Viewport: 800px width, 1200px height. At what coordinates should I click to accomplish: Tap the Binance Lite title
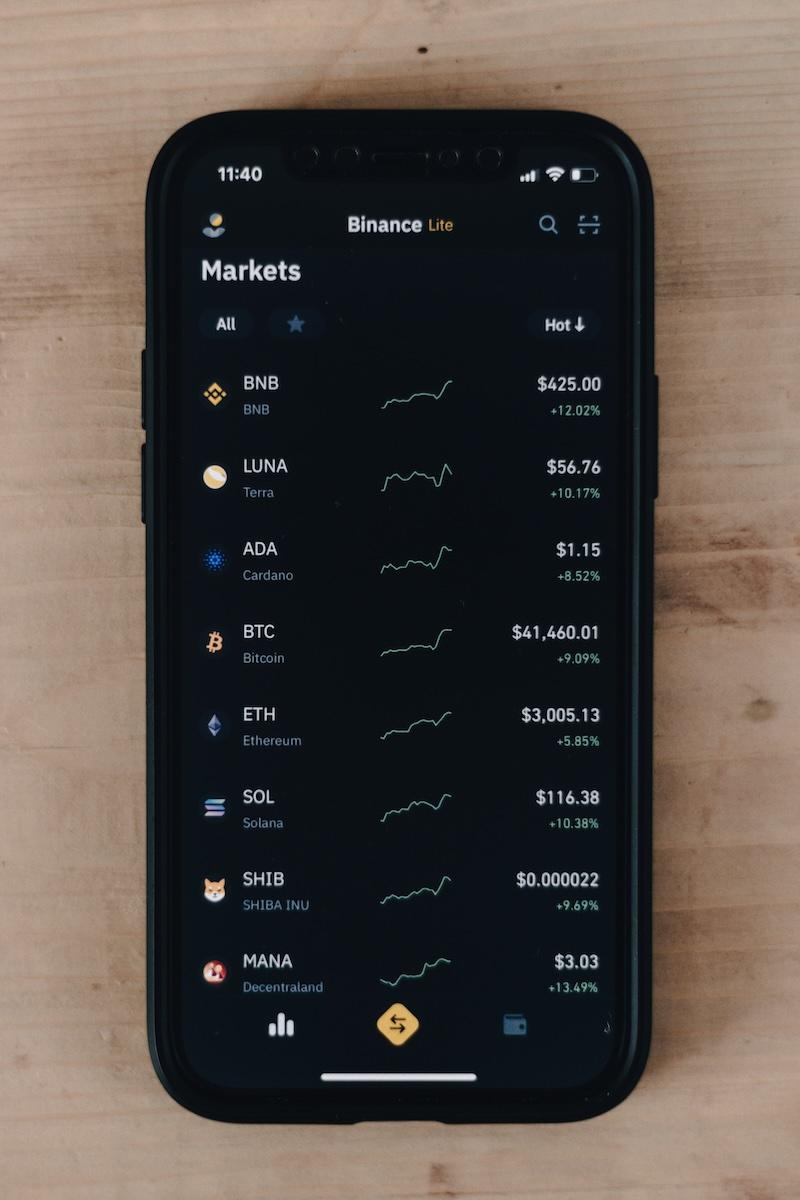coord(400,226)
